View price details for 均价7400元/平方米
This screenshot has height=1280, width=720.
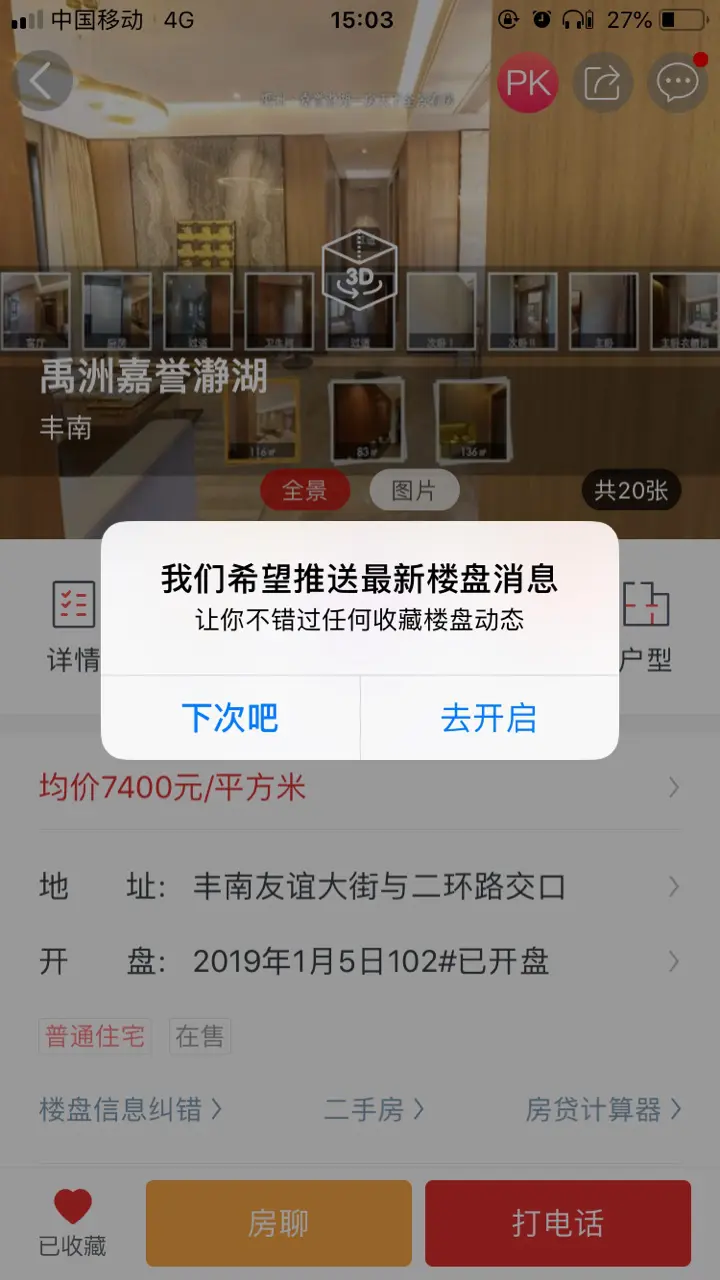coord(360,788)
